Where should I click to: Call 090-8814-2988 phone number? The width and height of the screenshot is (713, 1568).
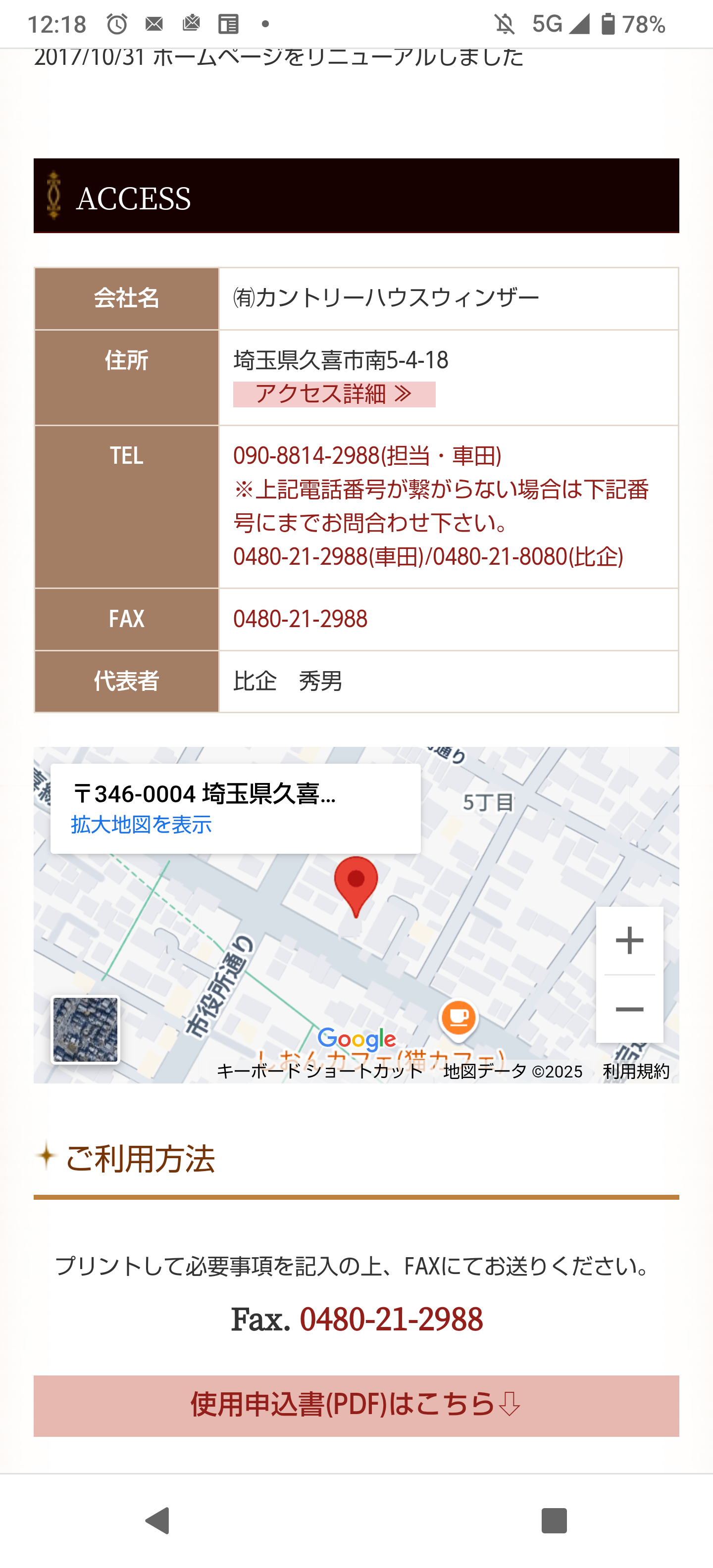306,455
